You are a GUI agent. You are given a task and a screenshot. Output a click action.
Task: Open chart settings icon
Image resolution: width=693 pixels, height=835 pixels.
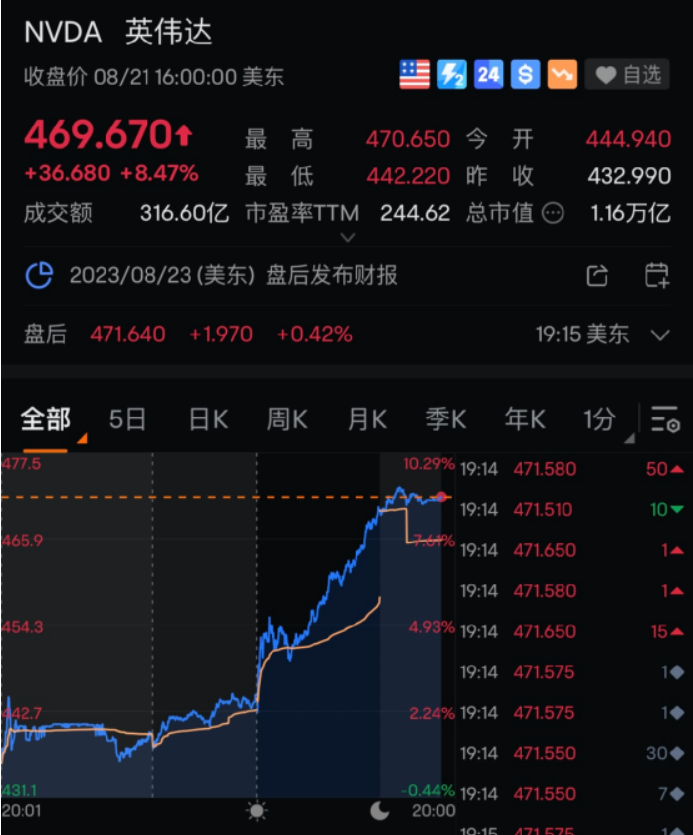click(665, 420)
